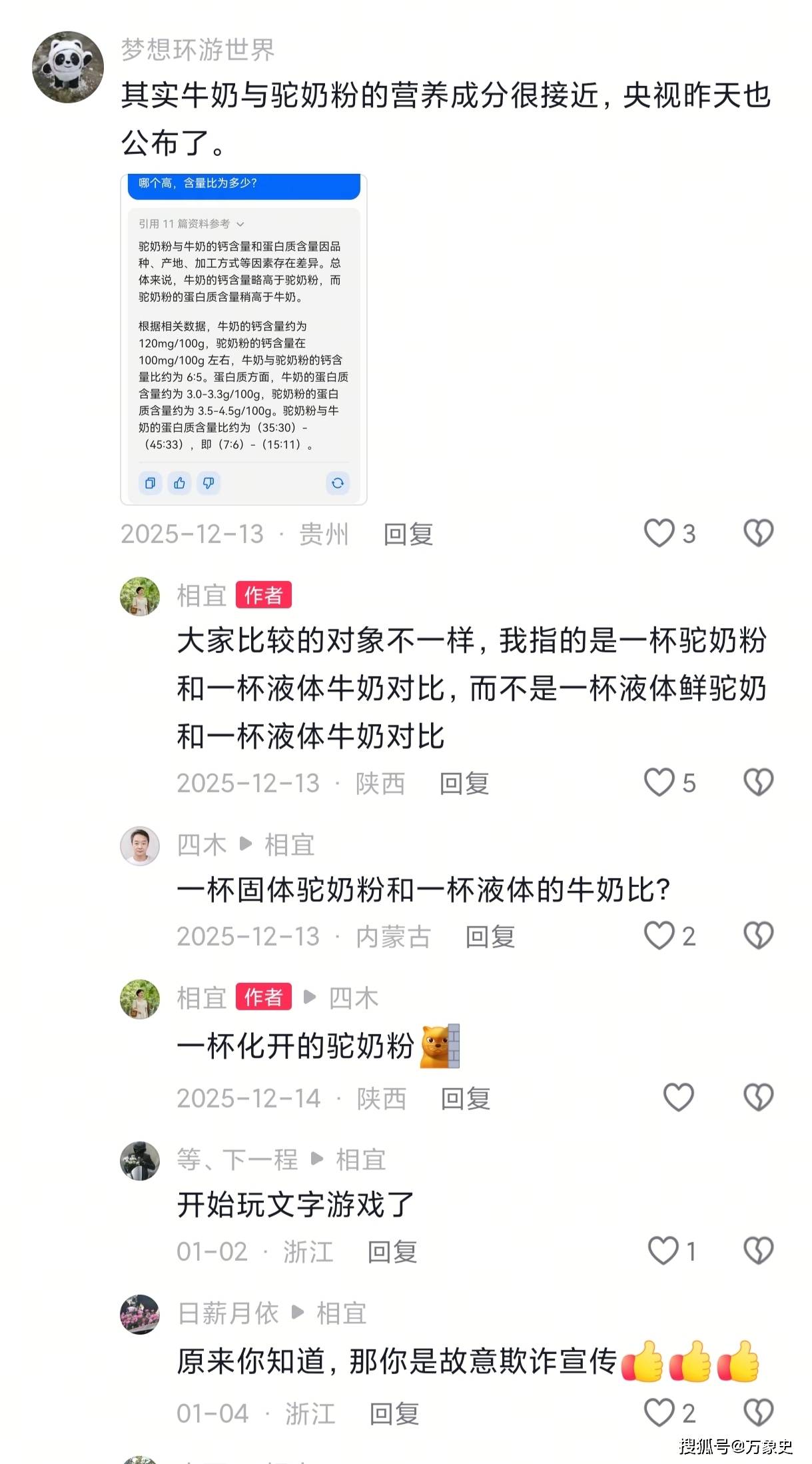812x1464 pixels.
Task: Like 梦想环游世界's comment
Action: (x=659, y=533)
